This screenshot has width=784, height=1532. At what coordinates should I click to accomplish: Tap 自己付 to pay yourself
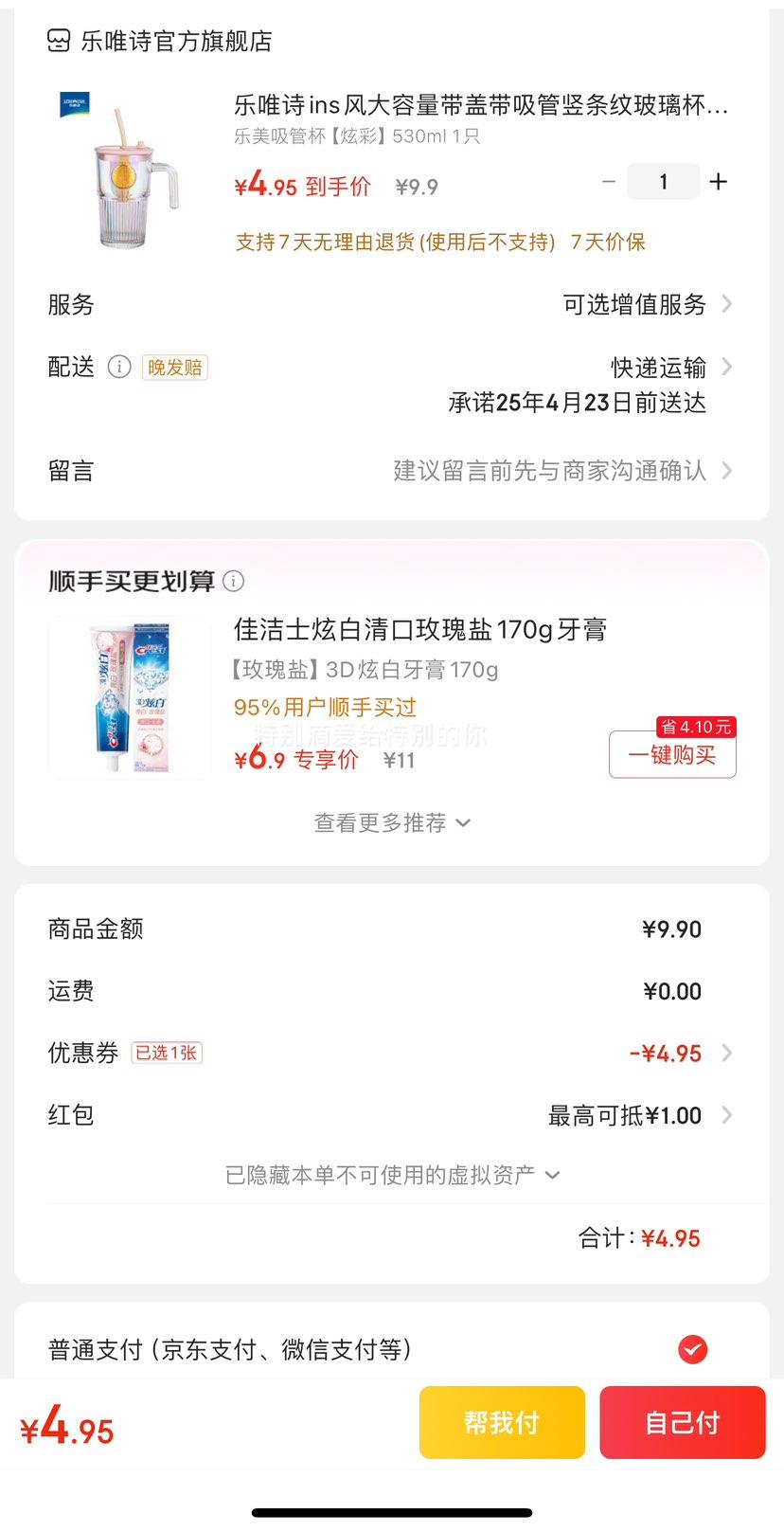[683, 1422]
